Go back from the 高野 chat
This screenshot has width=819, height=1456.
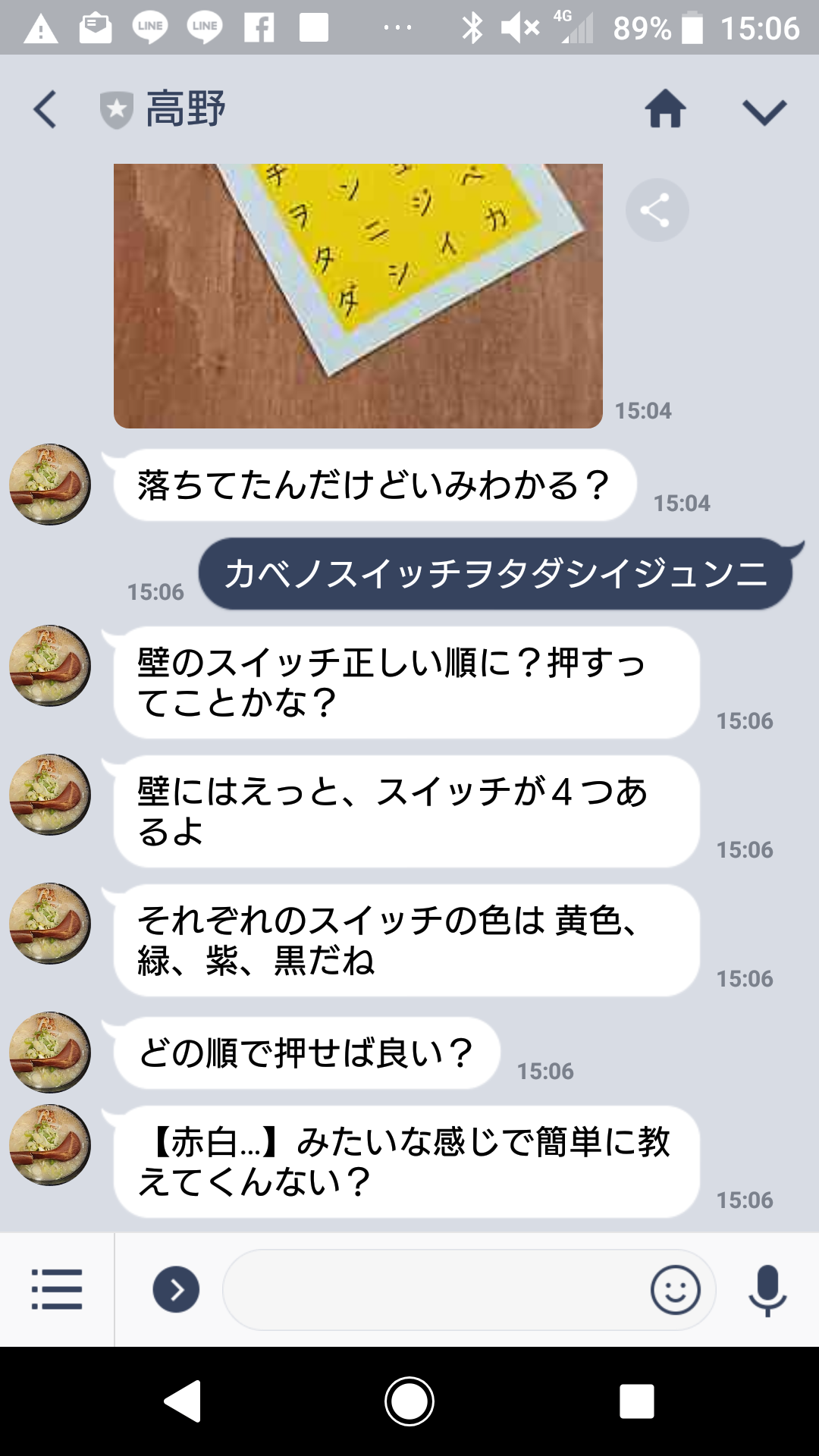pyautogui.click(x=45, y=109)
